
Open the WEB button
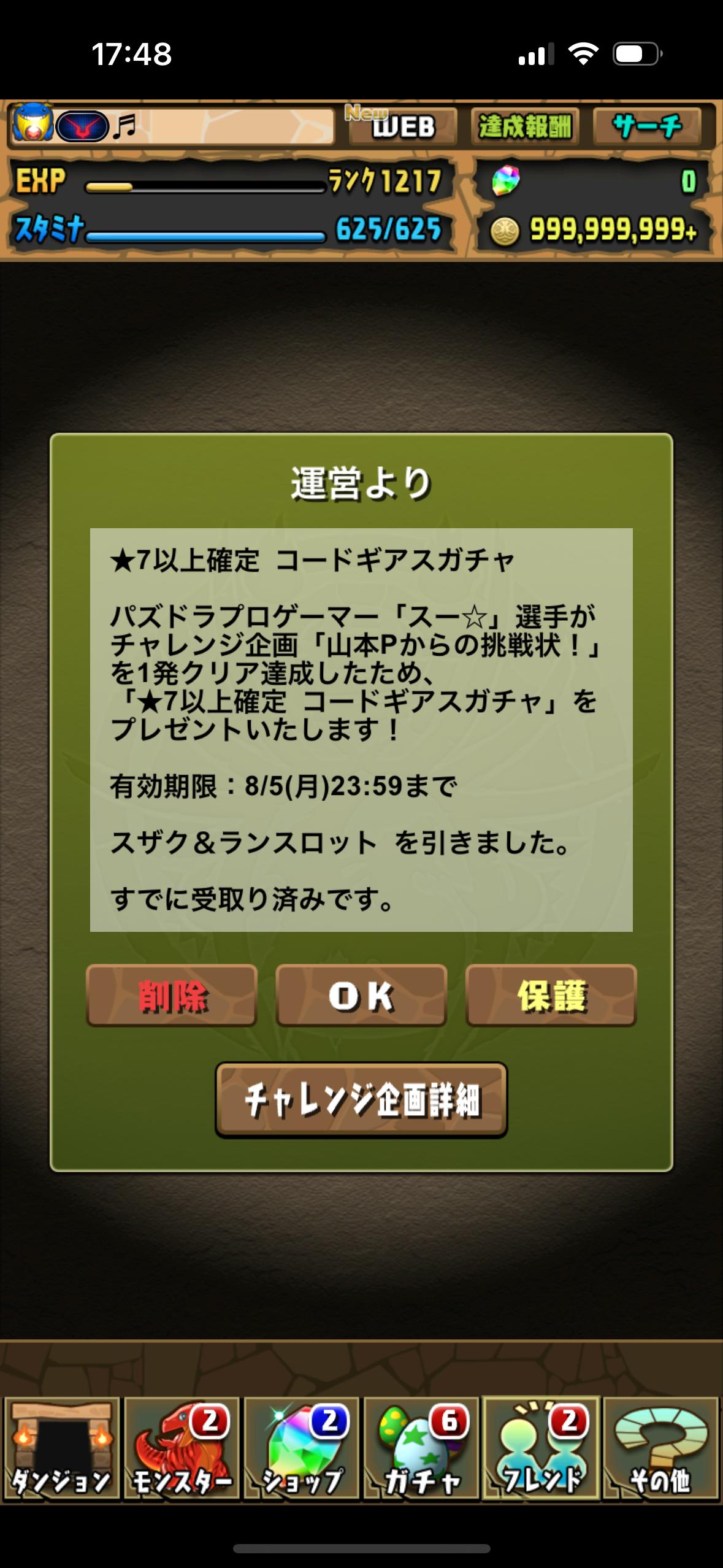(x=403, y=127)
